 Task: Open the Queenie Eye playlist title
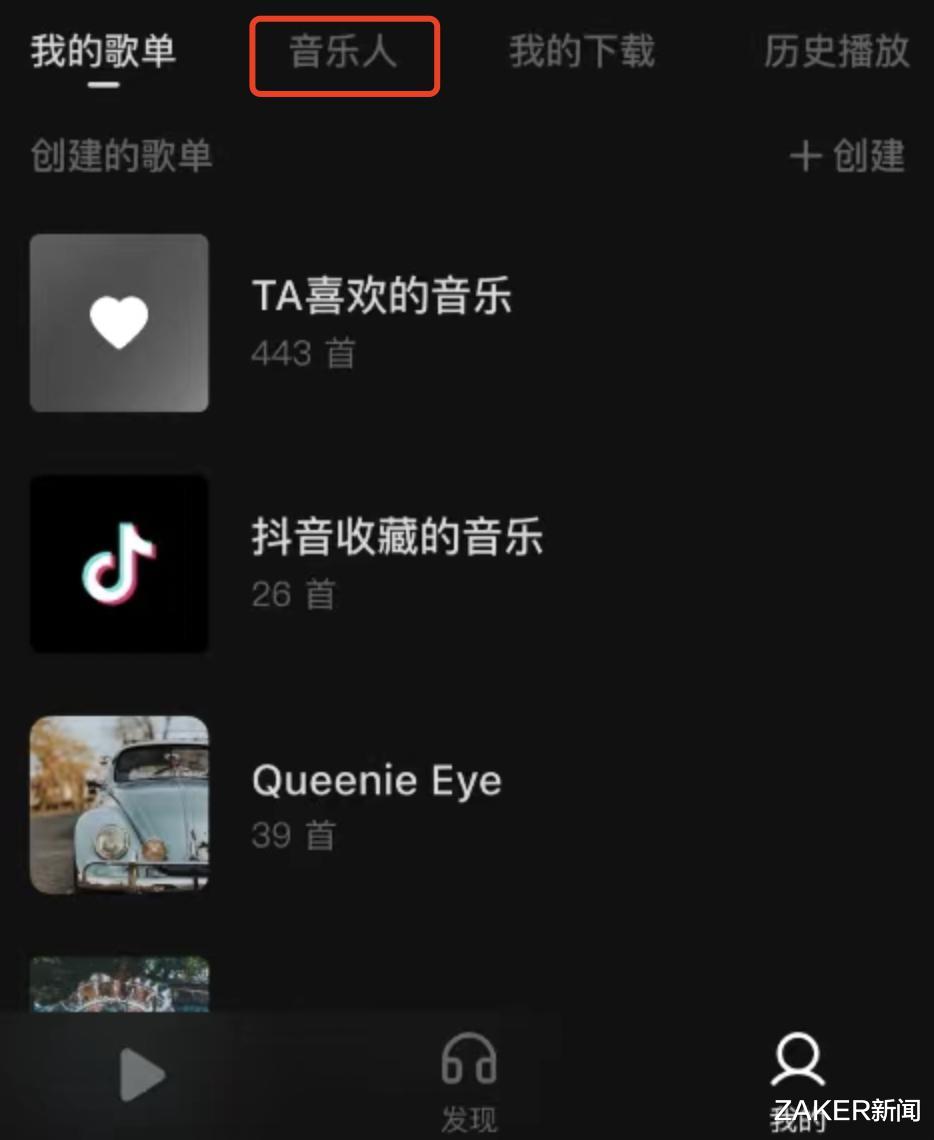coord(376,780)
